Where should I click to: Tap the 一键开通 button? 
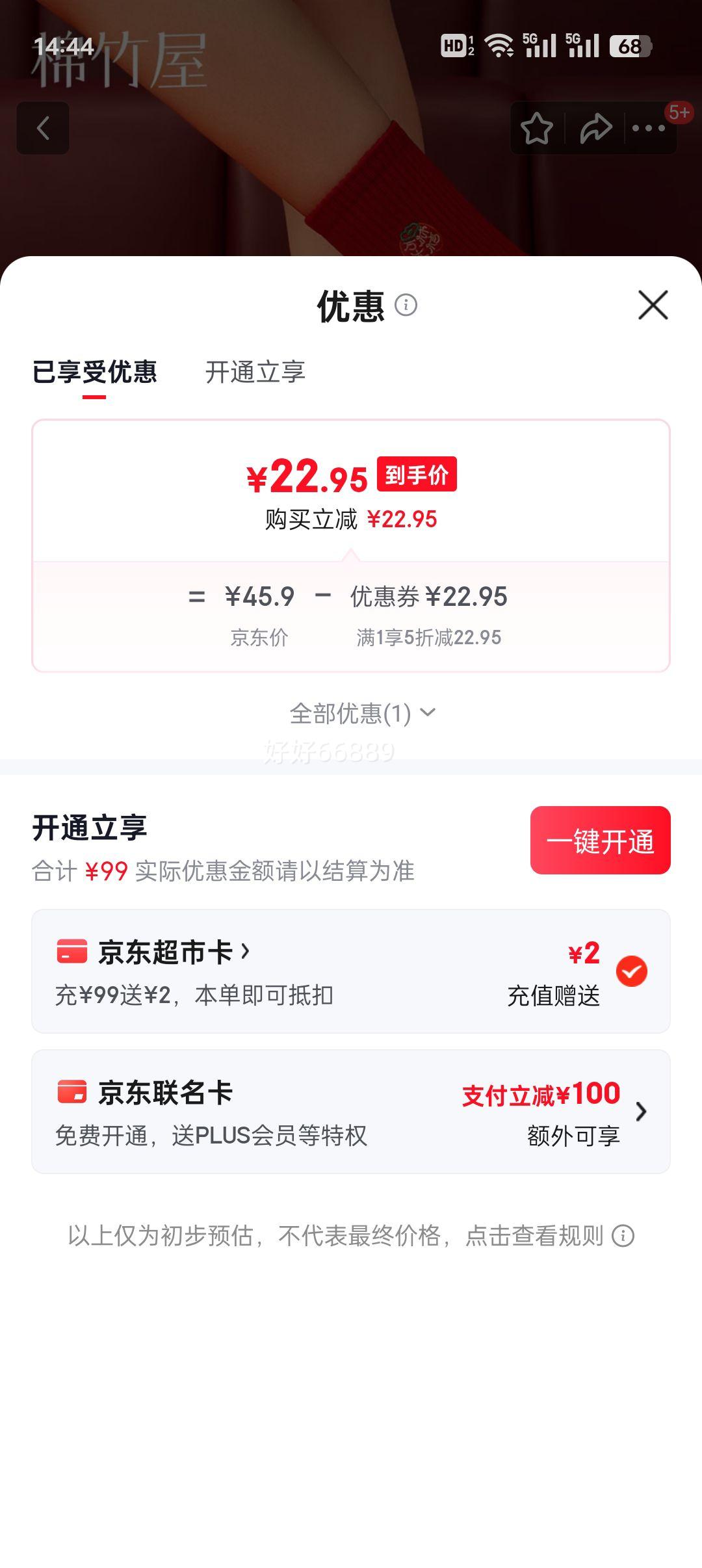click(600, 840)
